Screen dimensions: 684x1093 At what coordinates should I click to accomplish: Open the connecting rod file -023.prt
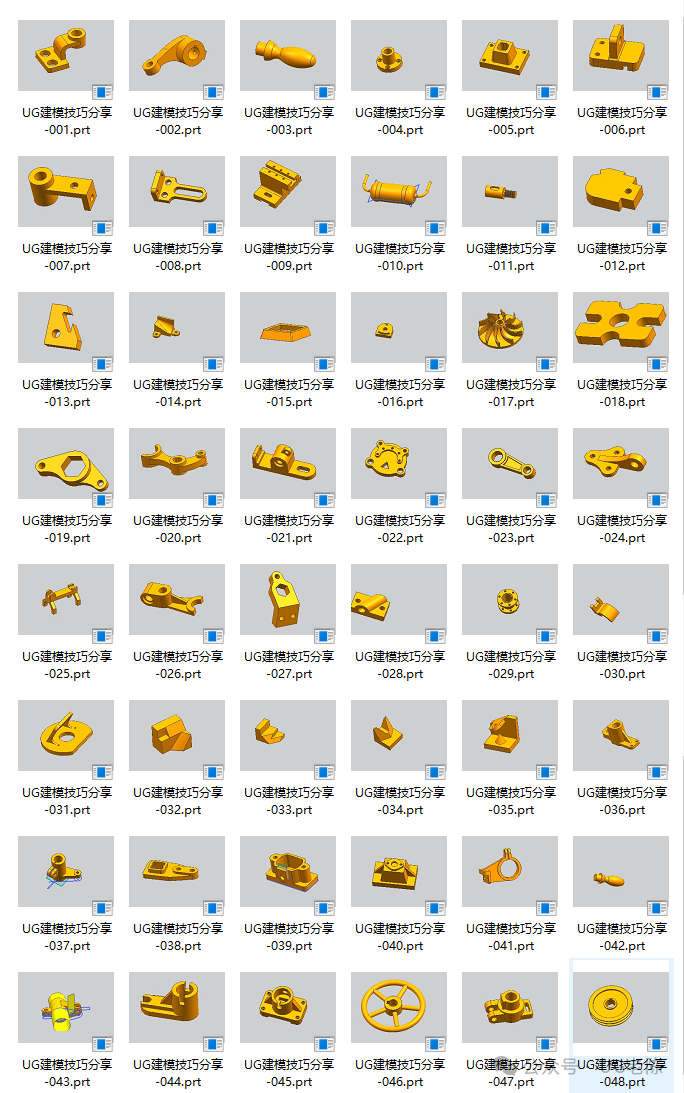pos(510,464)
